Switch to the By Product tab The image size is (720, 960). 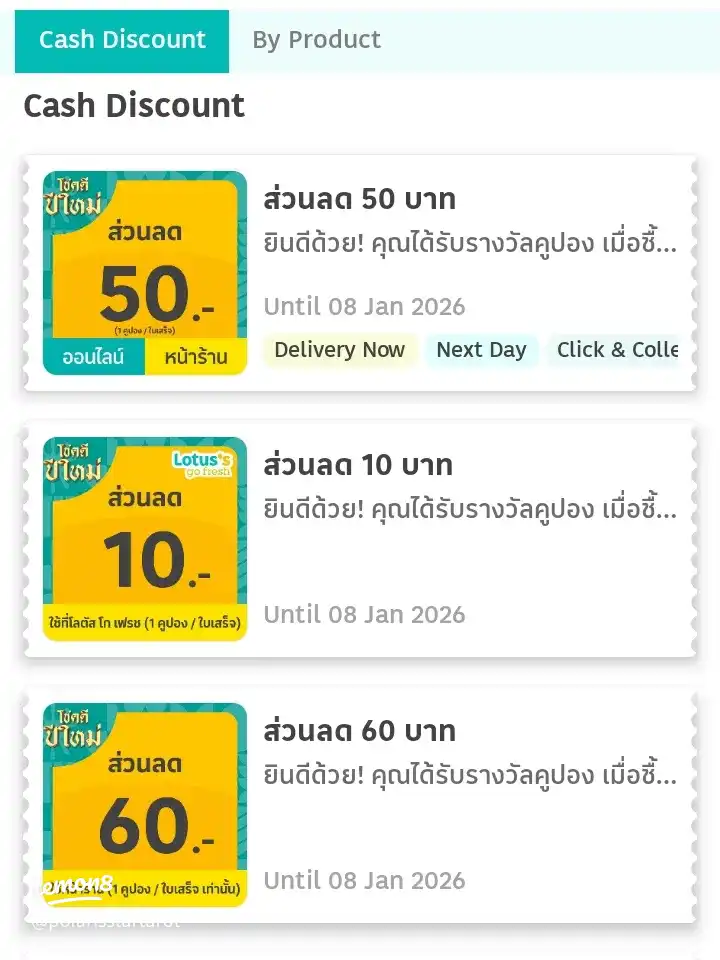(x=316, y=41)
